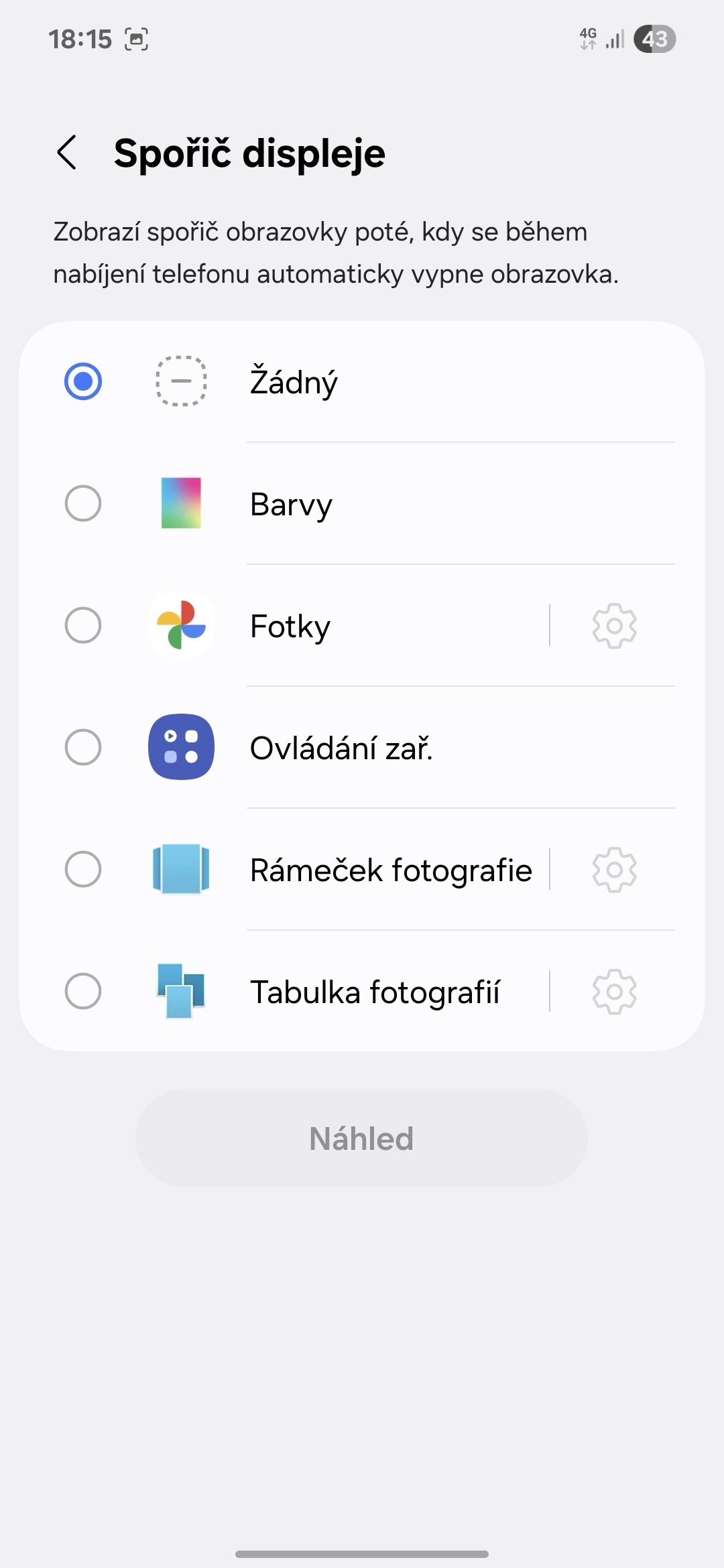Click the Ovládání zař. blue icon

[181, 748]
